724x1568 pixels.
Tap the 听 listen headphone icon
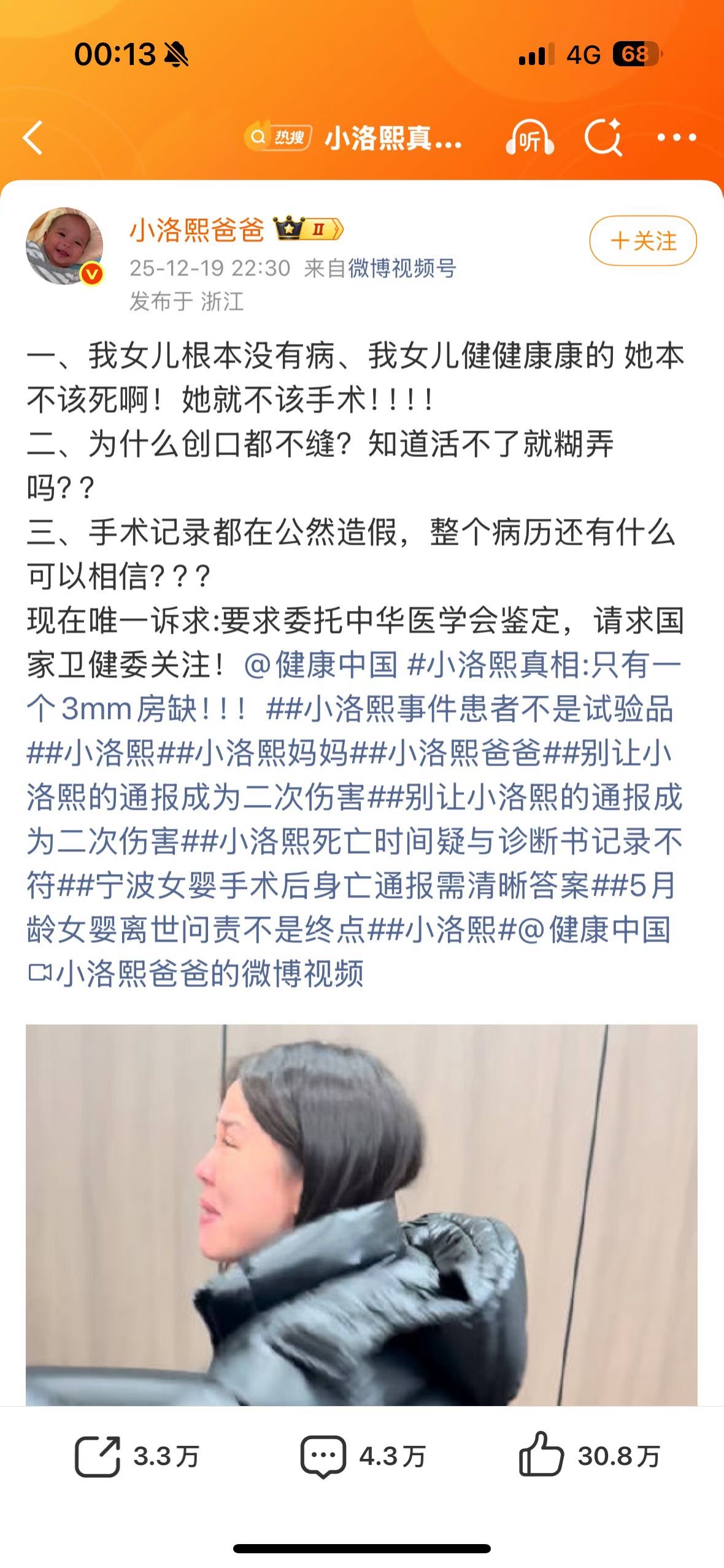530,137
